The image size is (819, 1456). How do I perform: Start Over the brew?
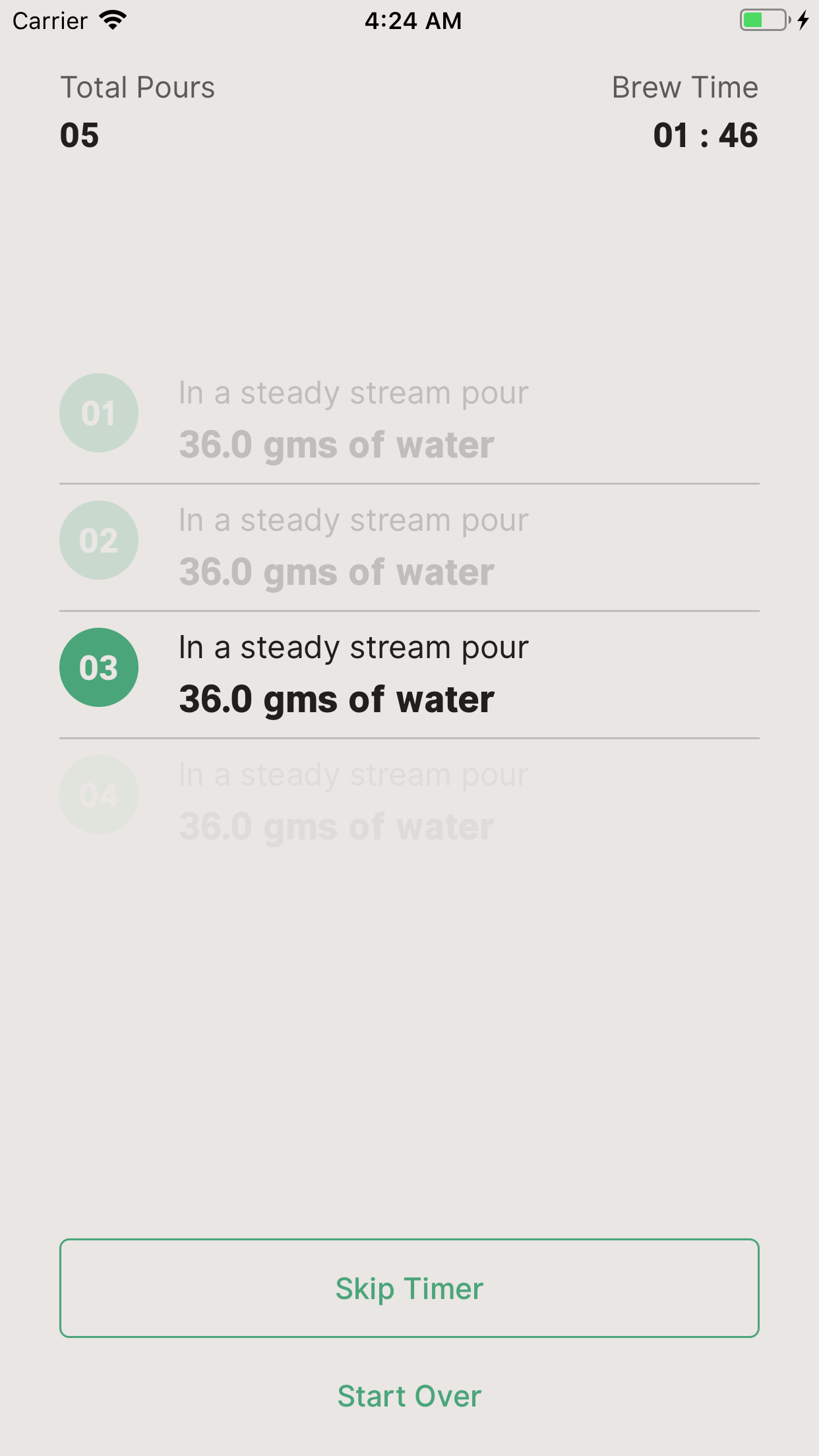(x=409, y=1396)
